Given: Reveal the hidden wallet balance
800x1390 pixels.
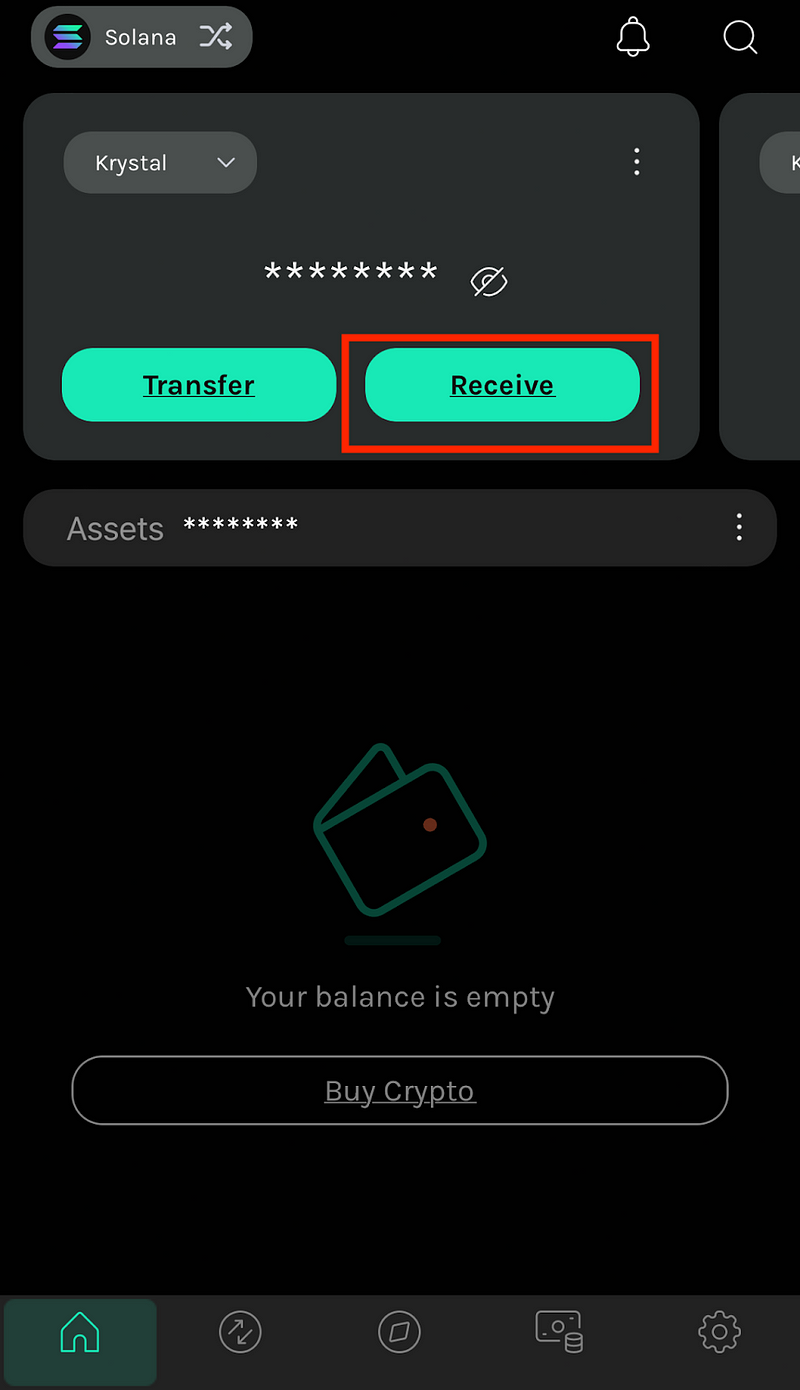Looking at the screenshot, I should coord(489,282).
